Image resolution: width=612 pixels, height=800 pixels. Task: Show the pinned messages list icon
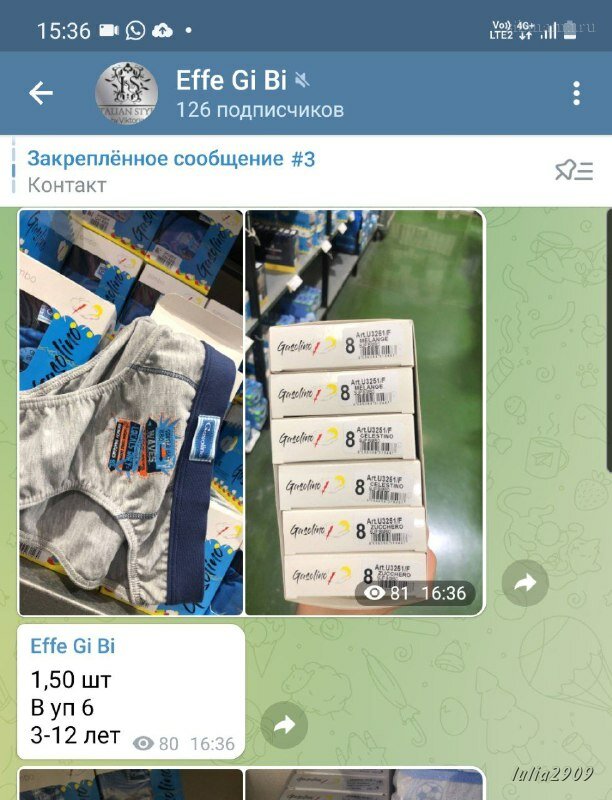(x=574, y=171)
